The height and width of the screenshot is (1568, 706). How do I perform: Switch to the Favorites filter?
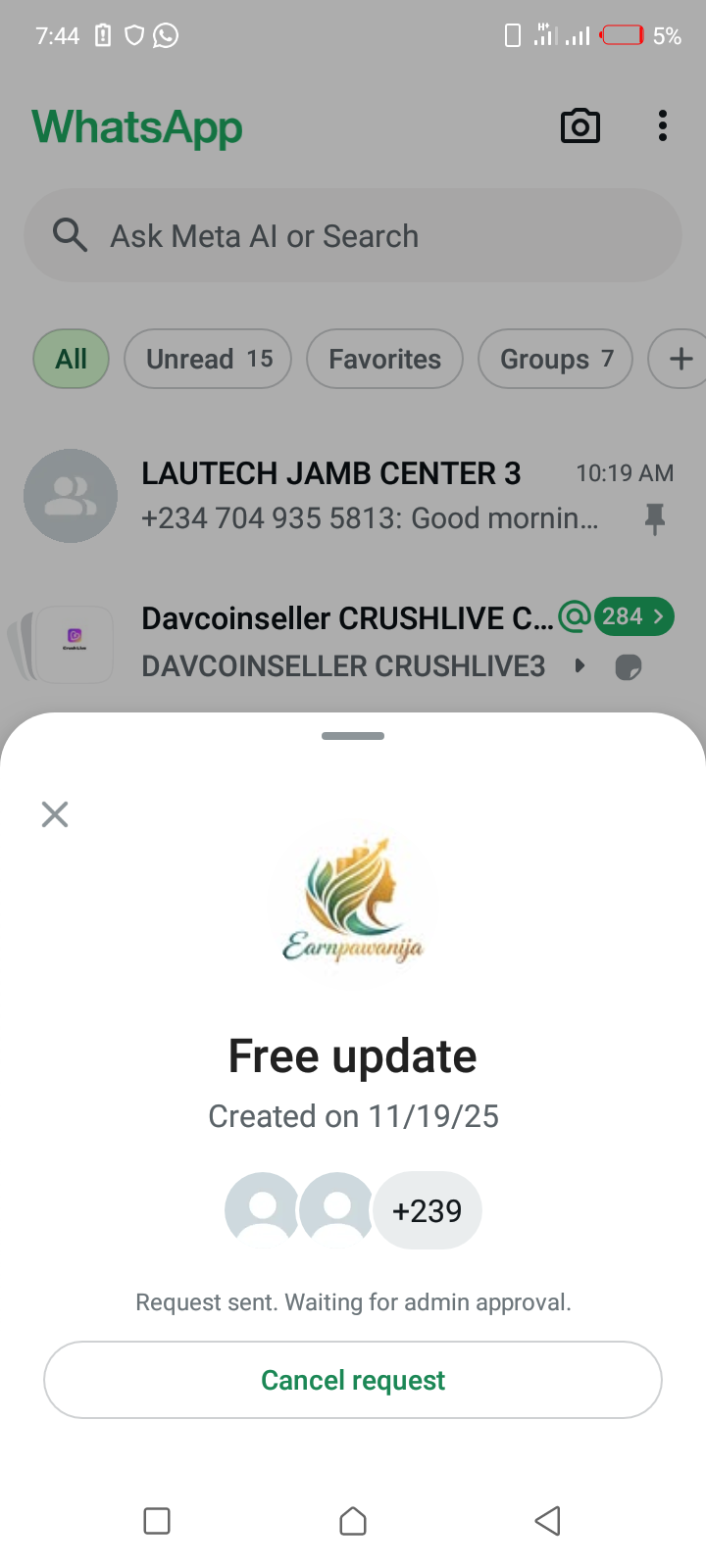coord(384,359)
